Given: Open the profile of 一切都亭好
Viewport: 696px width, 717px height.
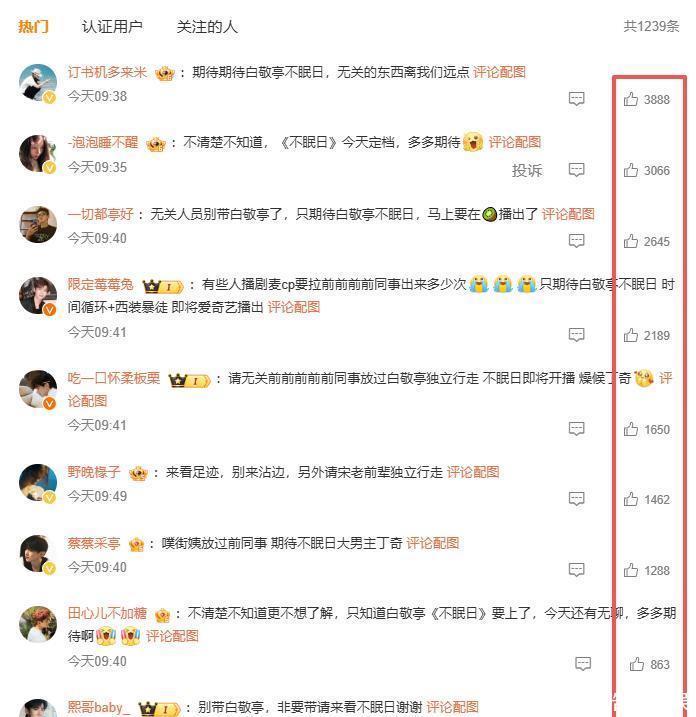Looking at the screenshot, I should (x=100, y=214).
